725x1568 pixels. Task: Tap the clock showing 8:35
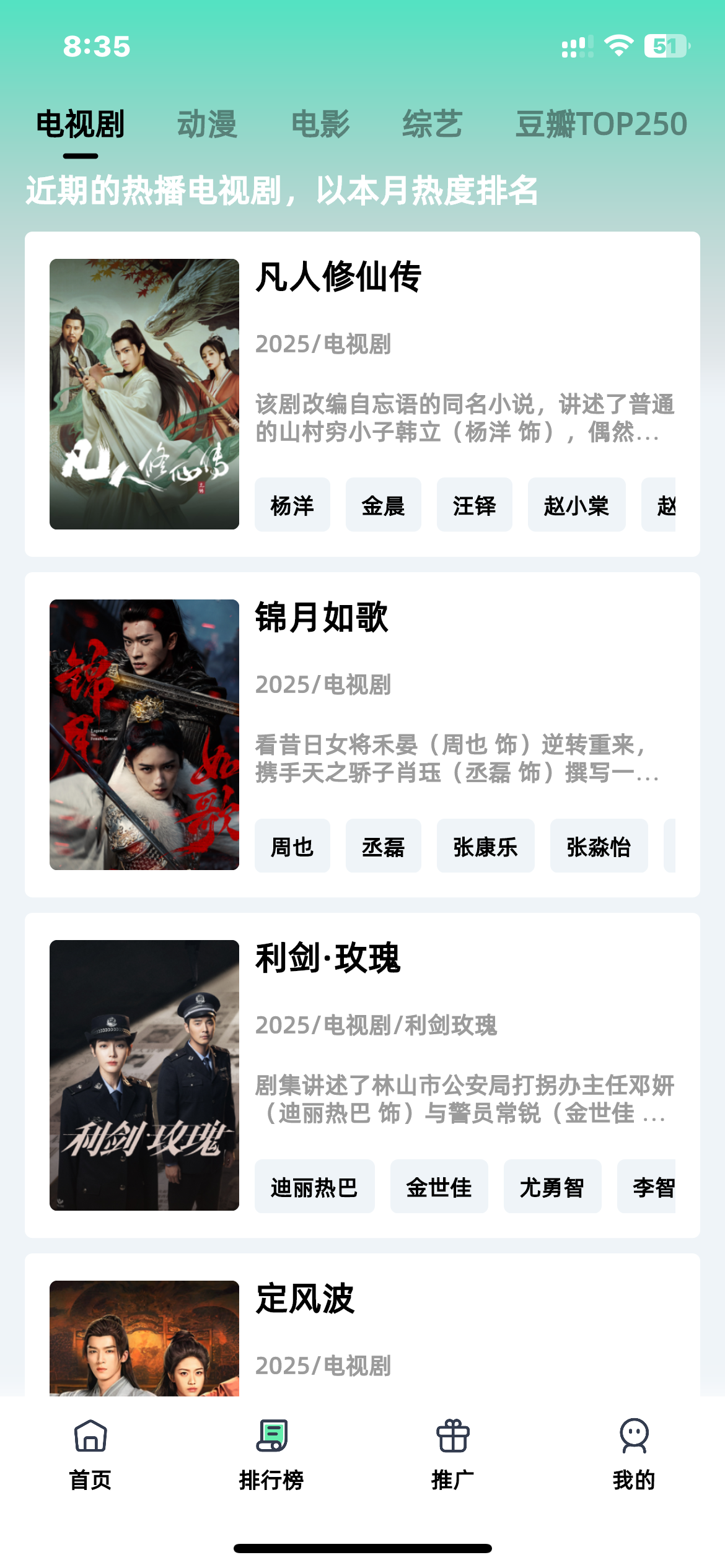97,46
